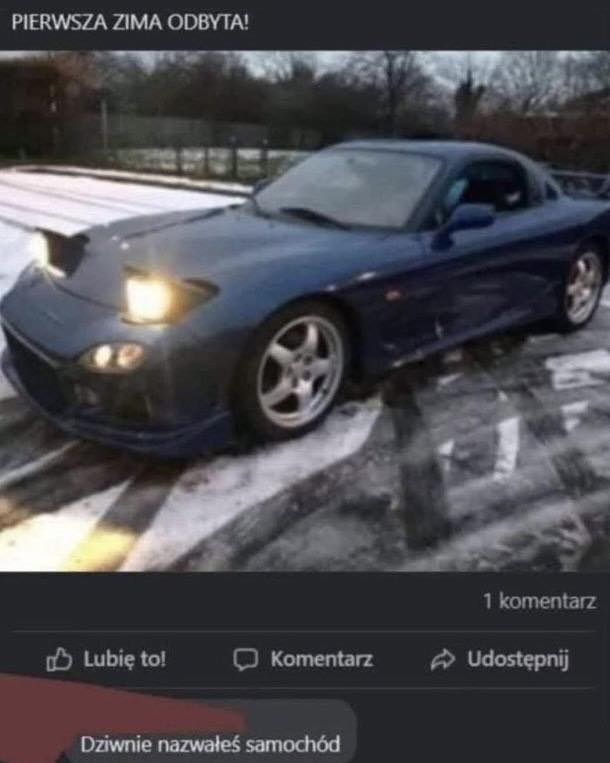Screen dimensions: 610x763
Task: Open the blue car photo
Action: (x=305, y=310)
